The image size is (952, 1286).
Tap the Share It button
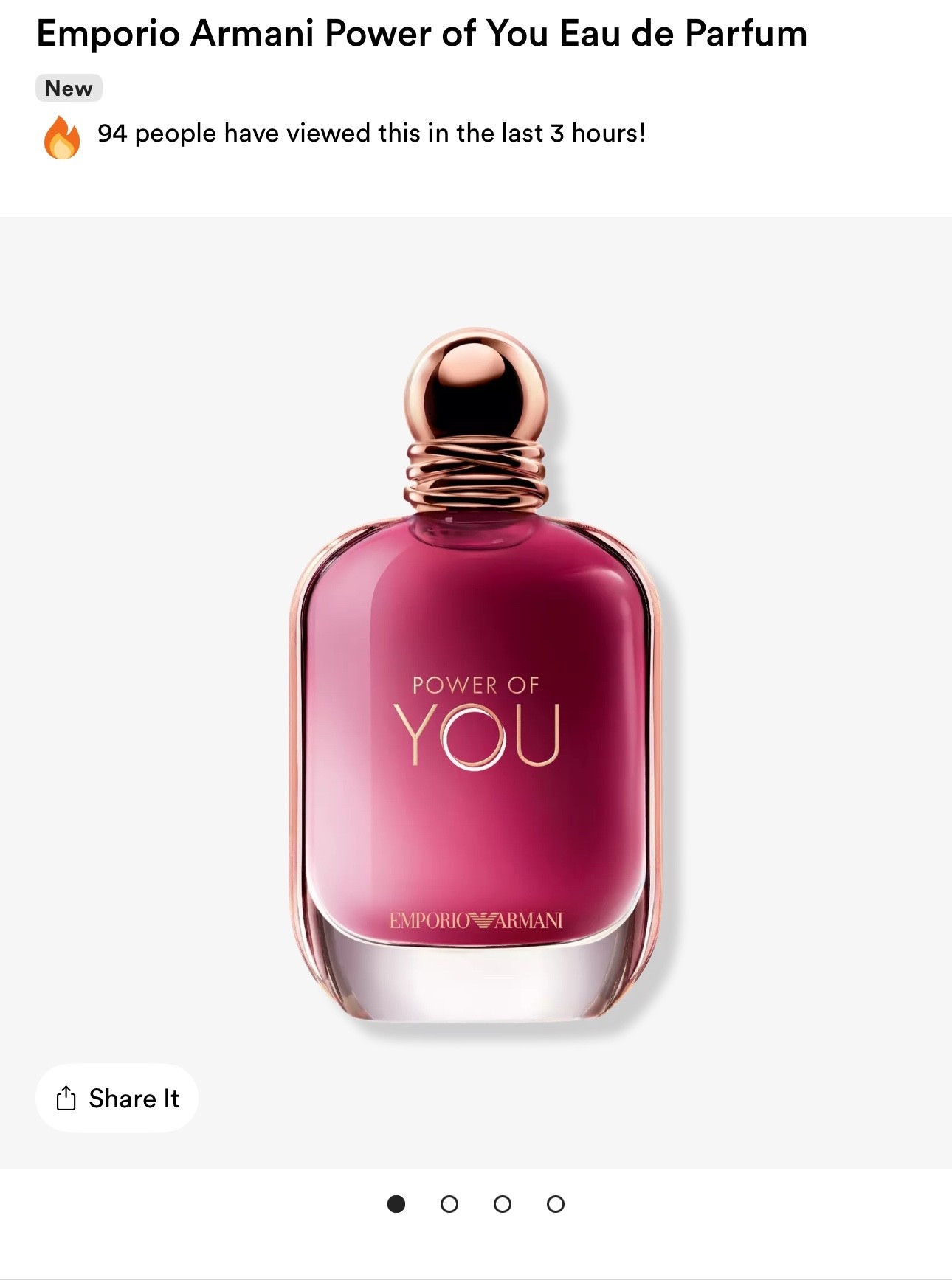(x=117, y=1098)
